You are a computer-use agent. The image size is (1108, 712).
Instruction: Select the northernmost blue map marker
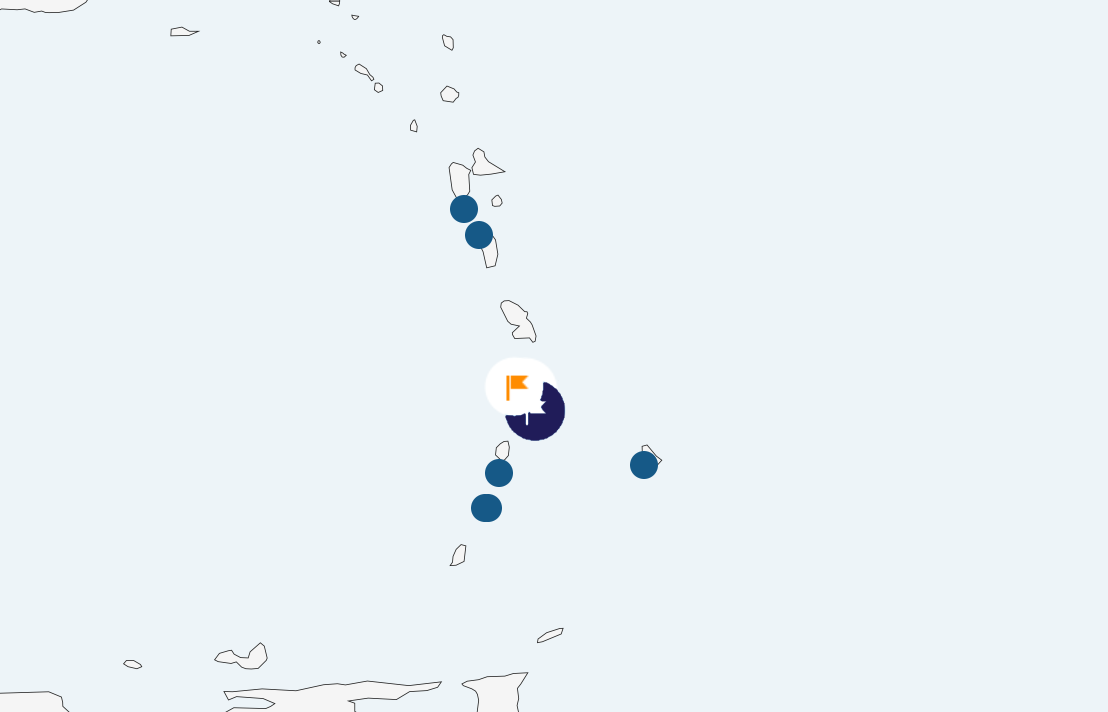[x=464, y=209]
